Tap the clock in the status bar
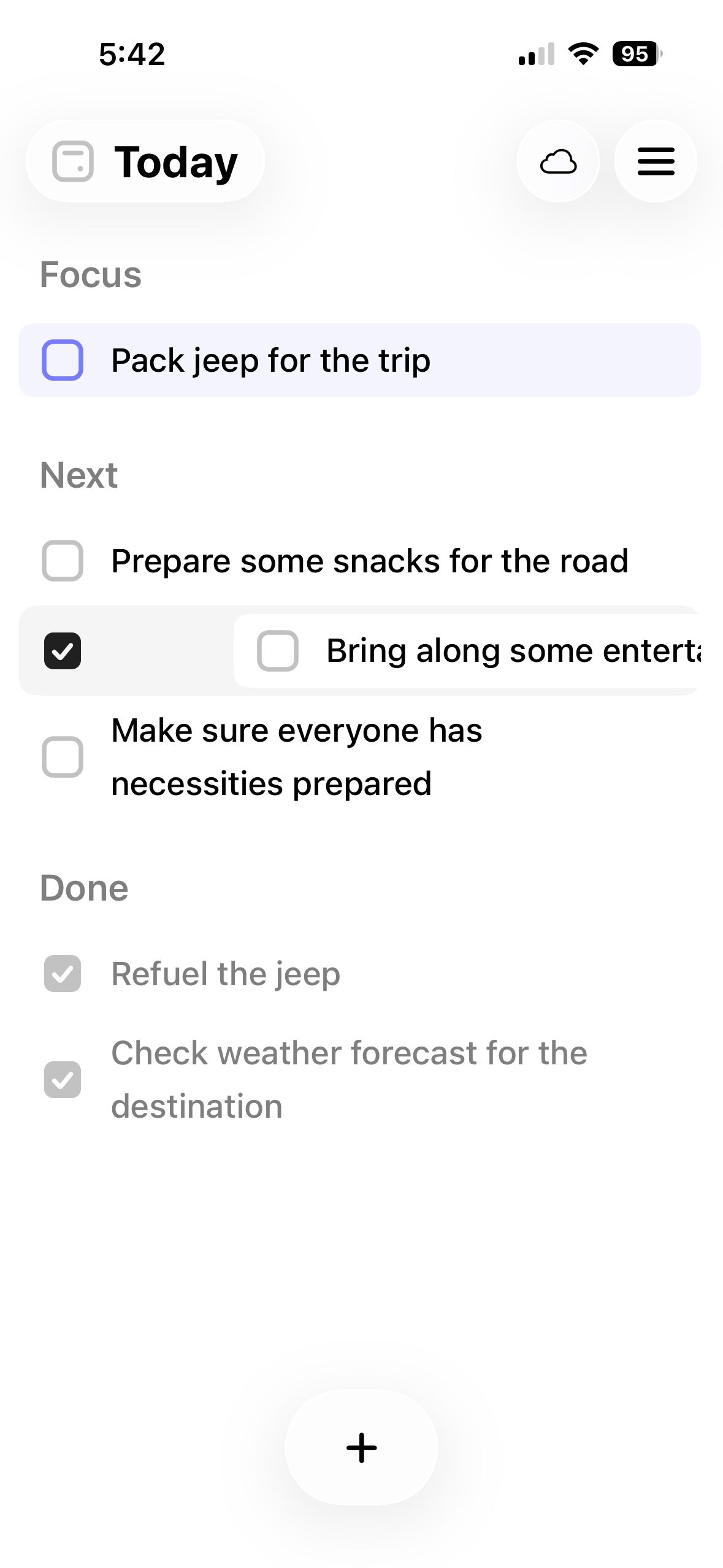The width and height of the screenshot is (723, 1568). pos(130,55)
